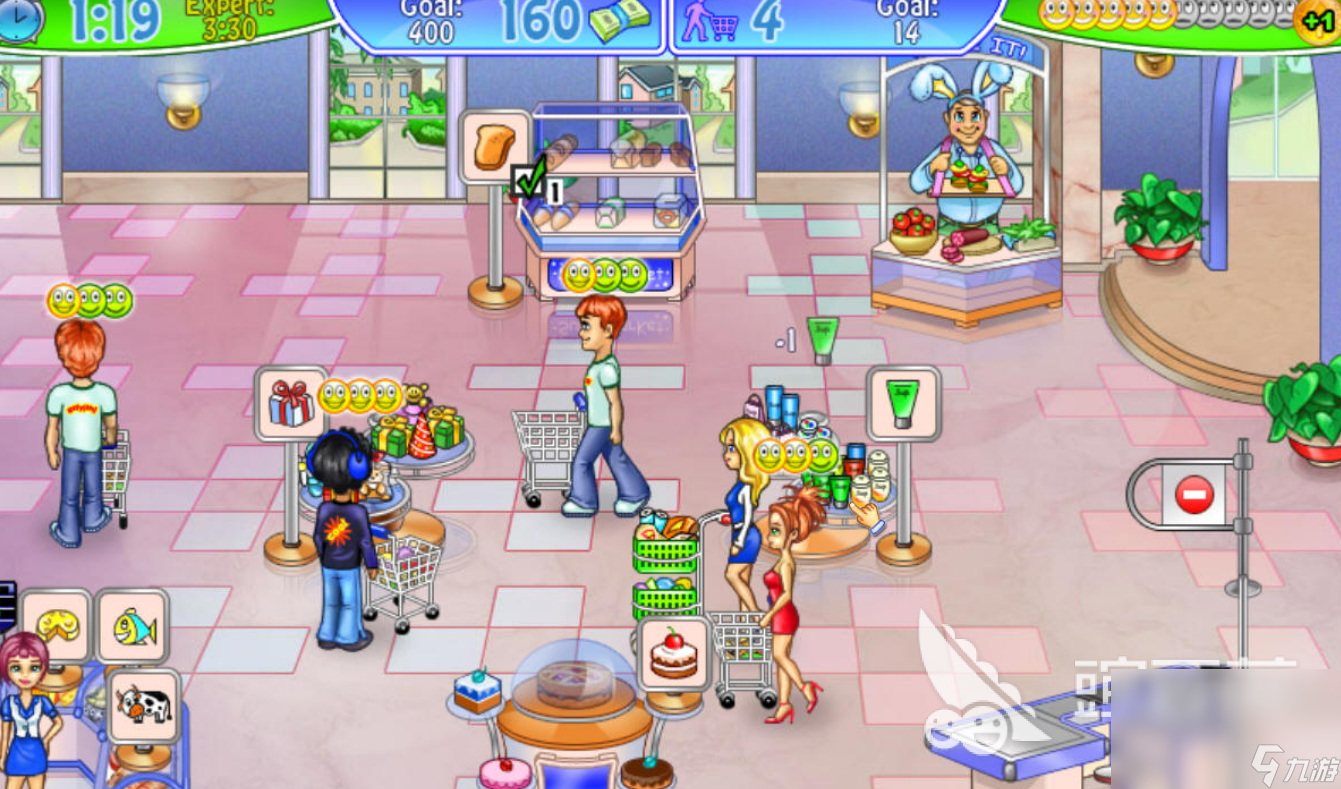The height and width of the screenshot is (789, 1341).
Task: Open the cow milk product sign
Action: pos(143,705)
